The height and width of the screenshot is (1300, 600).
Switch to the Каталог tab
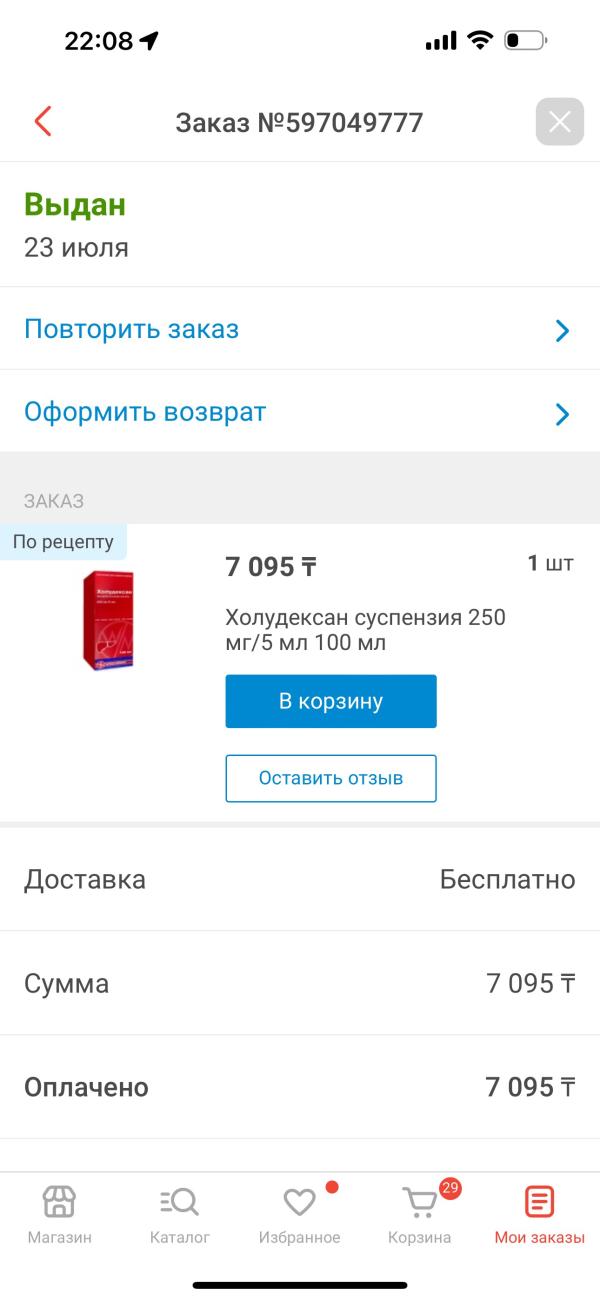coord(180,1214)
